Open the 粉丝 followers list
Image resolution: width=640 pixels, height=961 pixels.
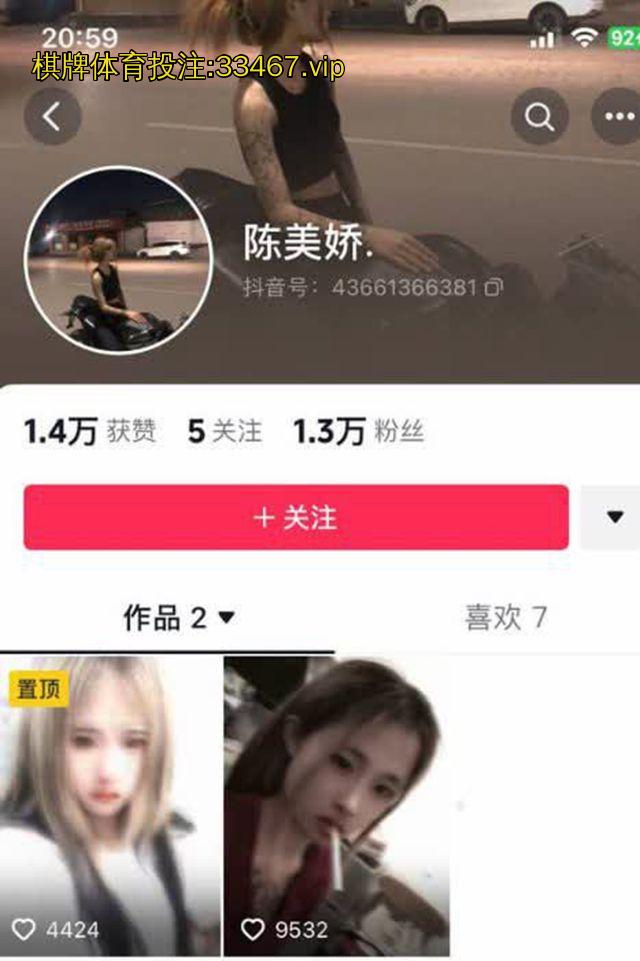(358, 431)
